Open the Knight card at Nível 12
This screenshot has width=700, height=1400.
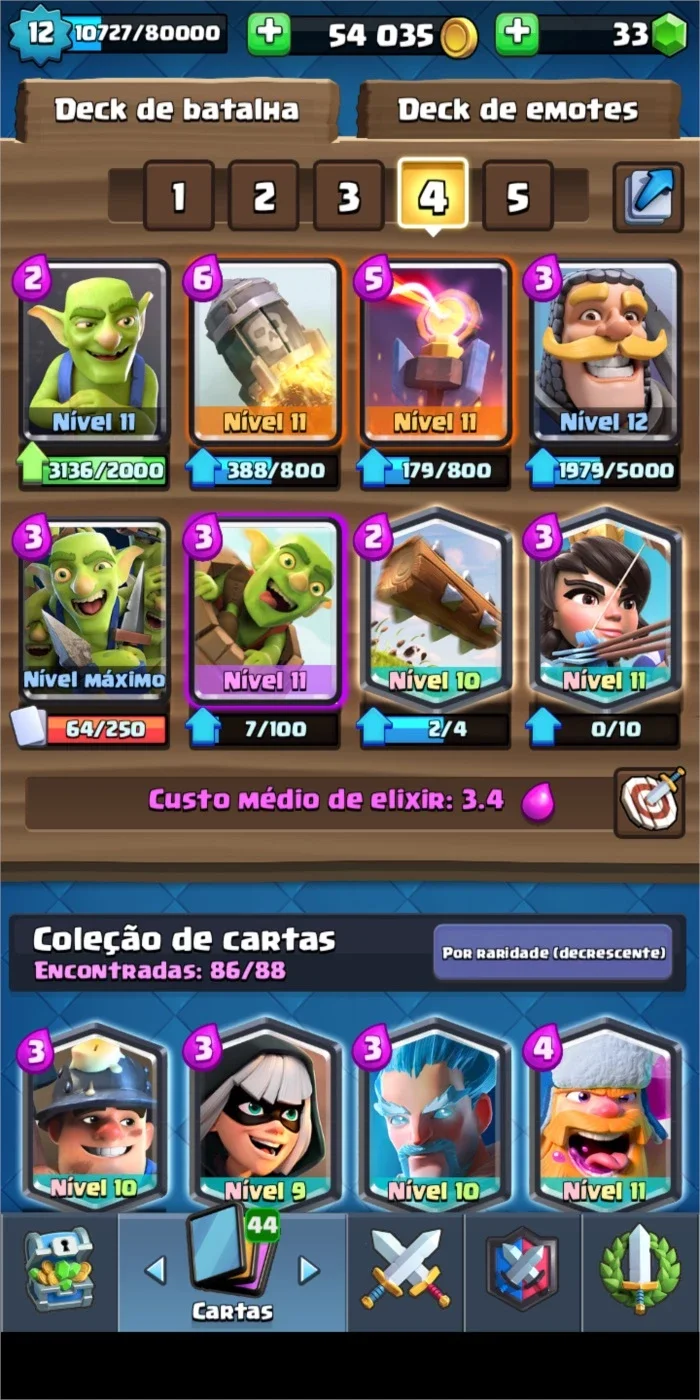605,353
